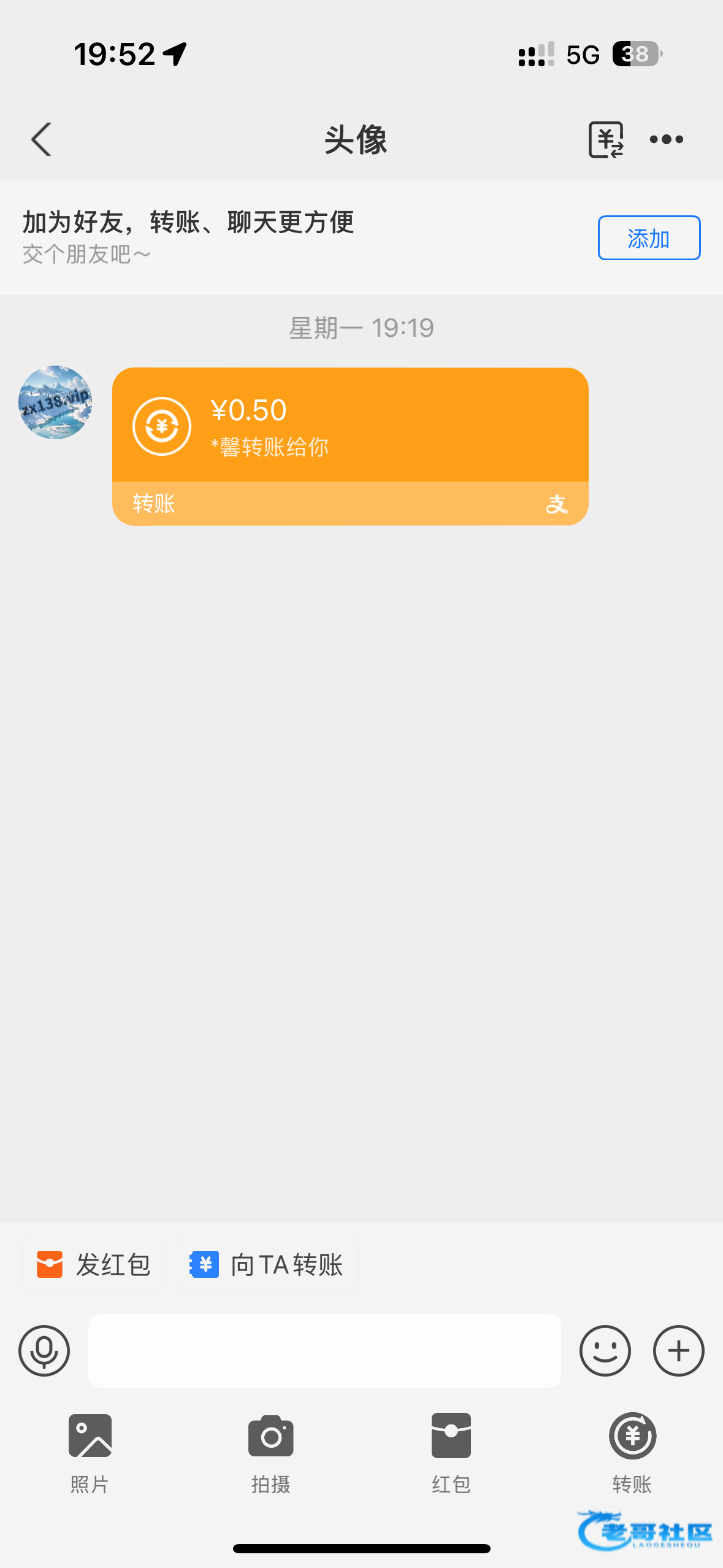The image size is (723, 1568).
Task: Tap the 向TA转账 quick chip
Action: click(267, 1265)
